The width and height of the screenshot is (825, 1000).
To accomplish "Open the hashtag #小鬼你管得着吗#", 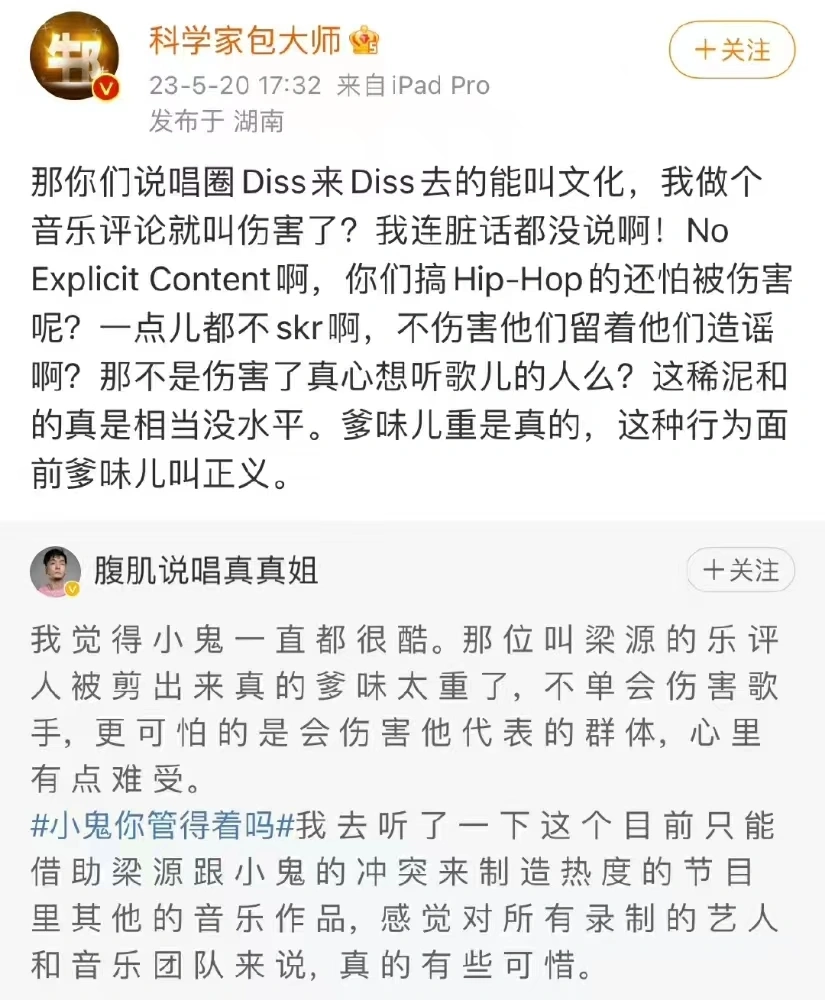I will tap(153, 826).
